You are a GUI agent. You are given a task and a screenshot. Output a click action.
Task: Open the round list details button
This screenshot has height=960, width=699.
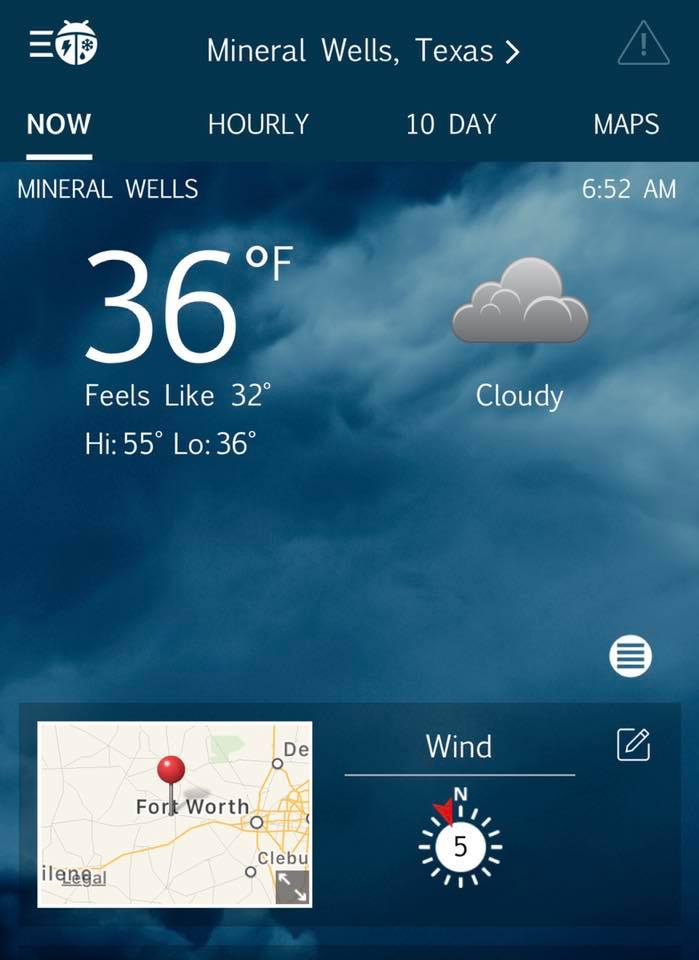[x=630, y=657]
